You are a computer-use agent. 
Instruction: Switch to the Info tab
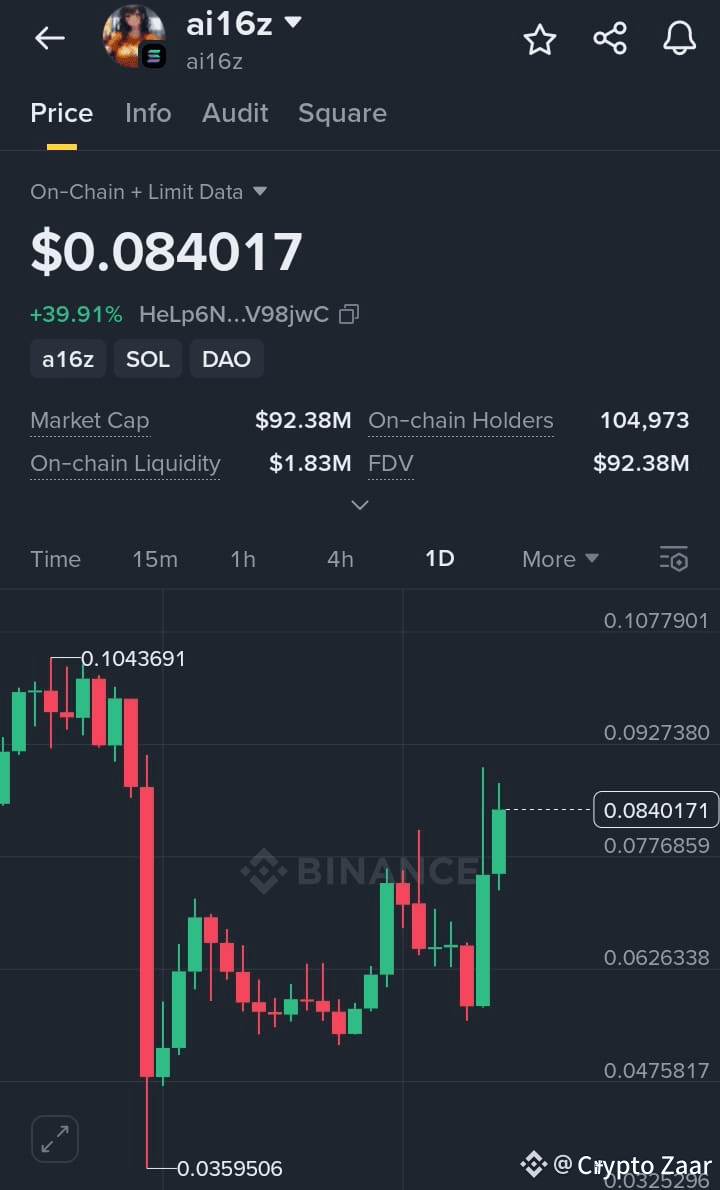point(148,113)
